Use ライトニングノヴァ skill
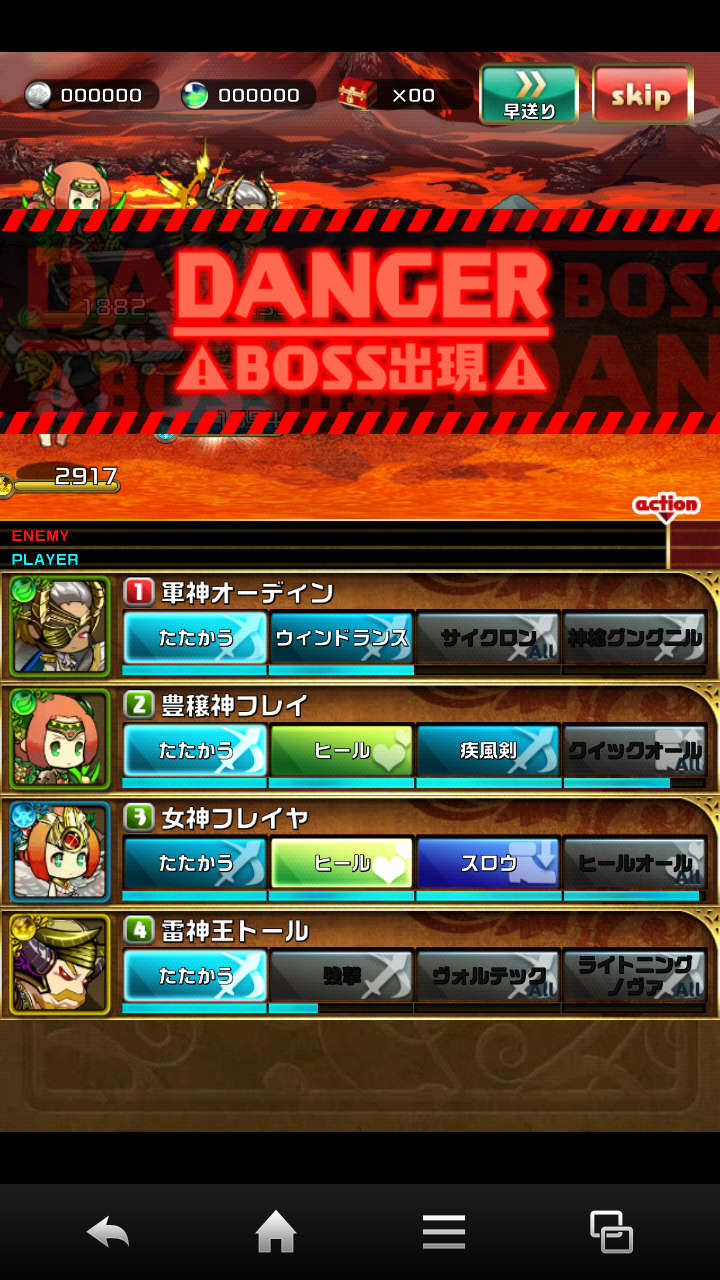The width and height of the screenshot is (720, 1280). click(x=635, y=976)
